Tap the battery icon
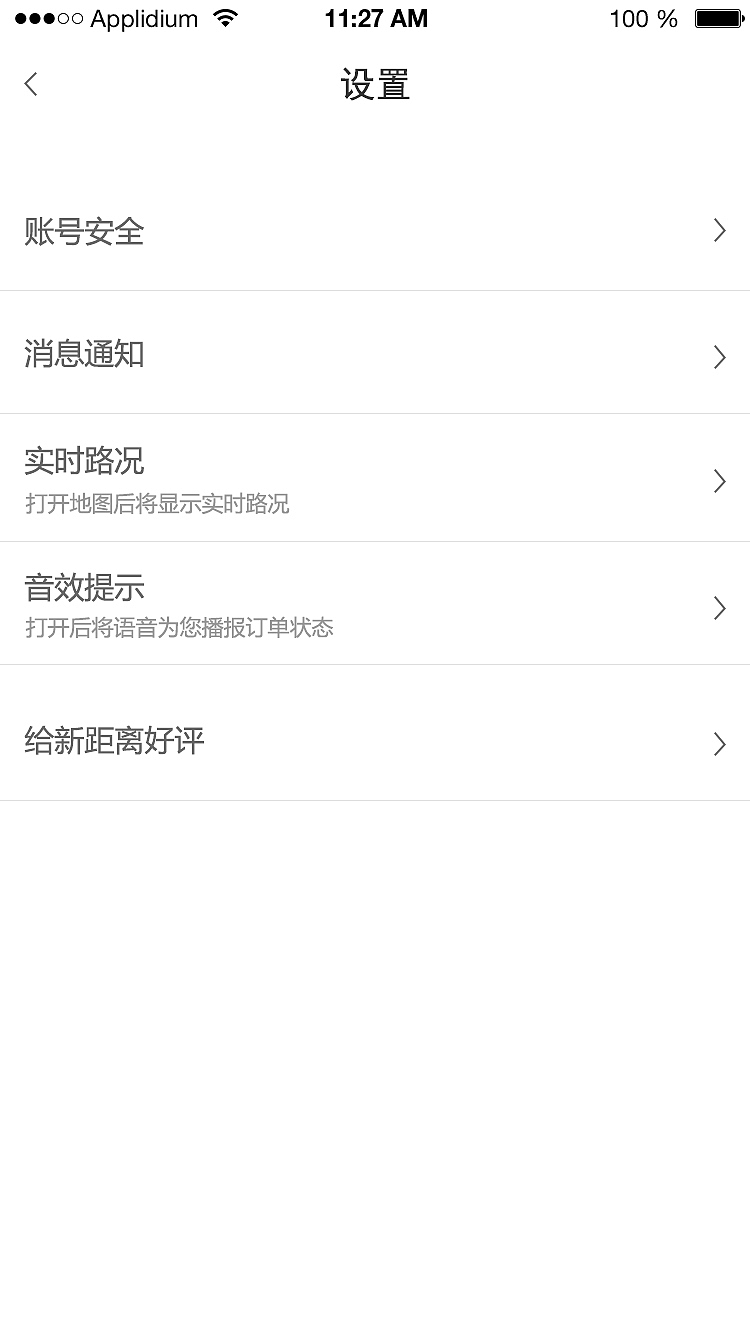 click(716, 17)
